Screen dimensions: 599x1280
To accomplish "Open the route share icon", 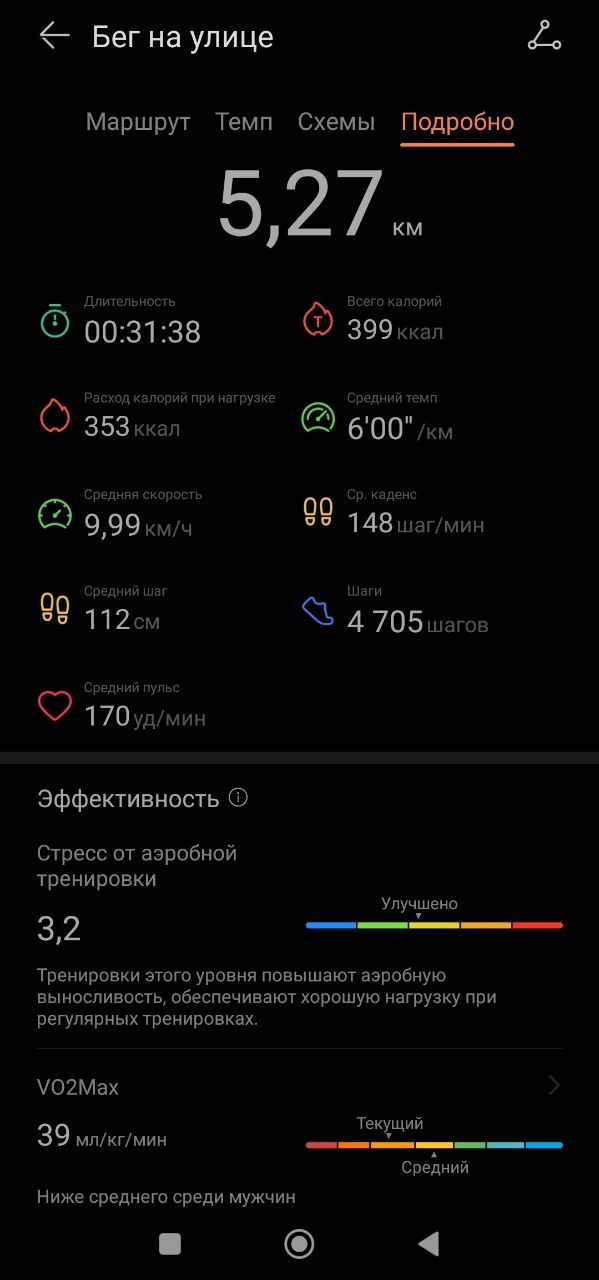I will tap(545, 36).
